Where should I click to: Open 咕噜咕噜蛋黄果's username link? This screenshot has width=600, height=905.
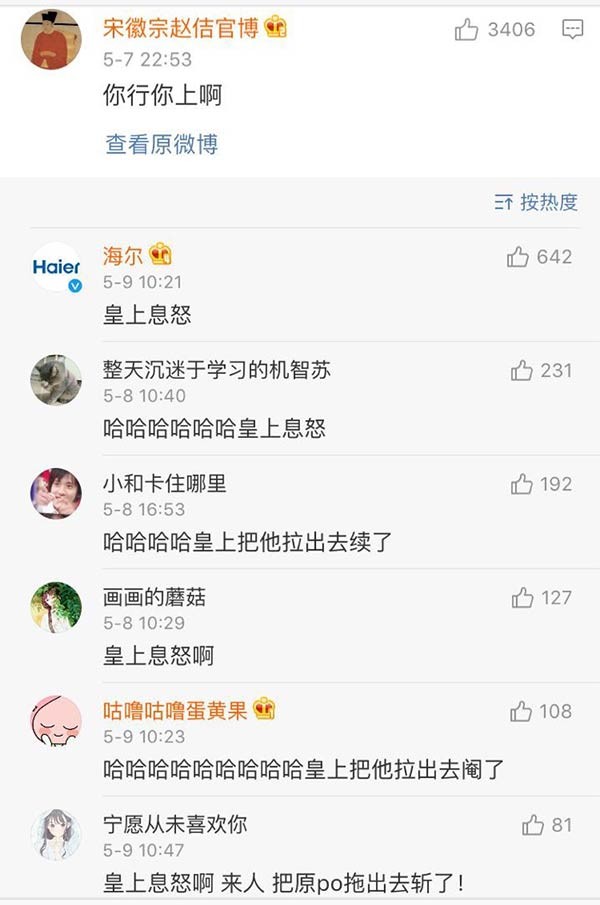tap(177, 710)
